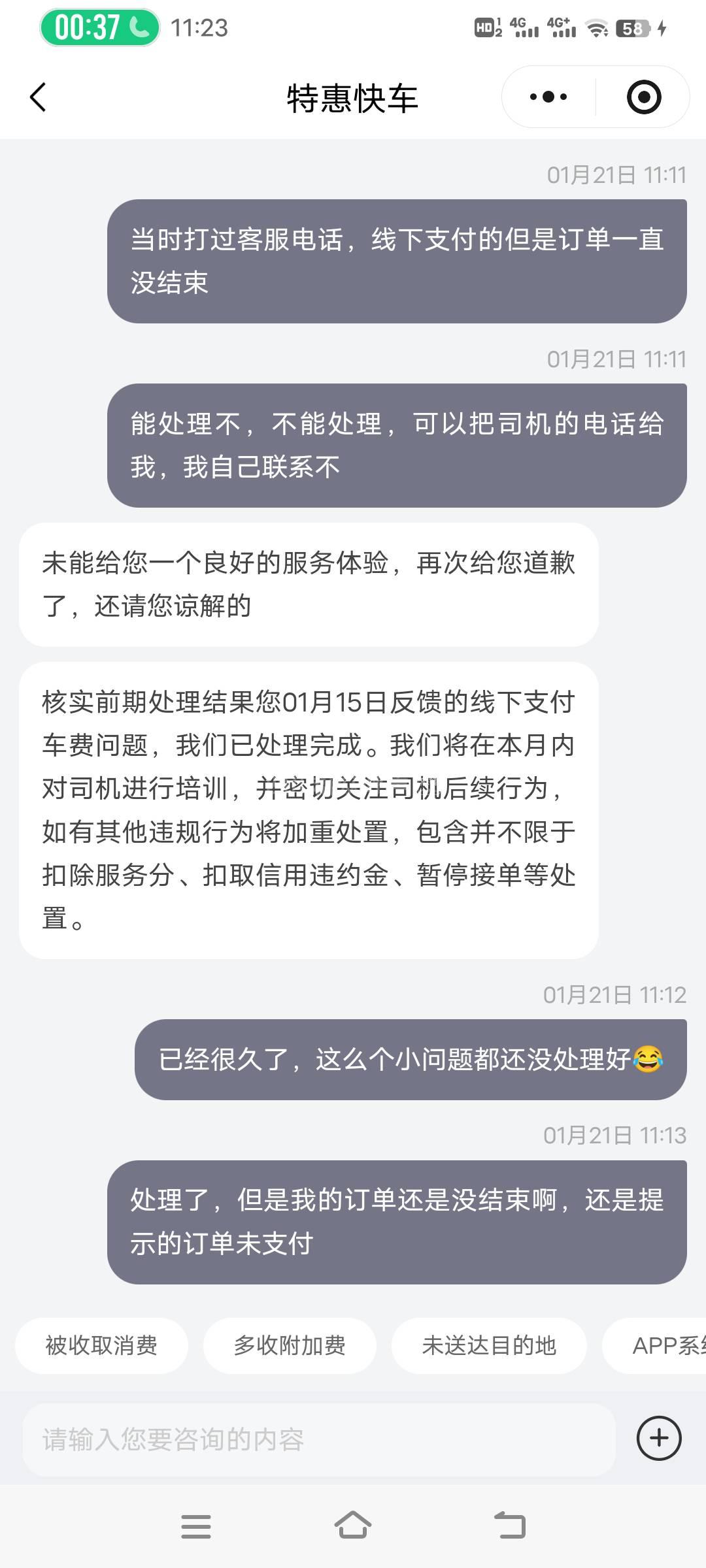Screen dimensions: 706x1568
Task: Tap the system back button
Action: (510, 1526)
